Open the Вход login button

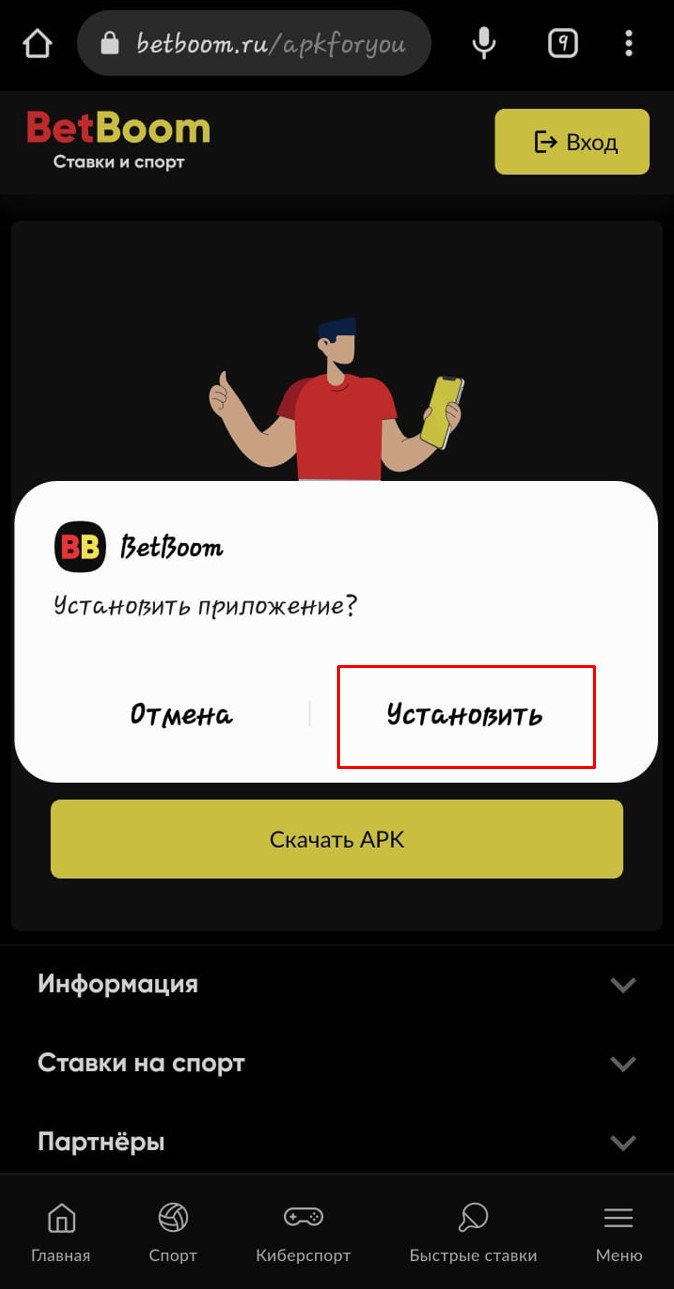coord(572,142)
